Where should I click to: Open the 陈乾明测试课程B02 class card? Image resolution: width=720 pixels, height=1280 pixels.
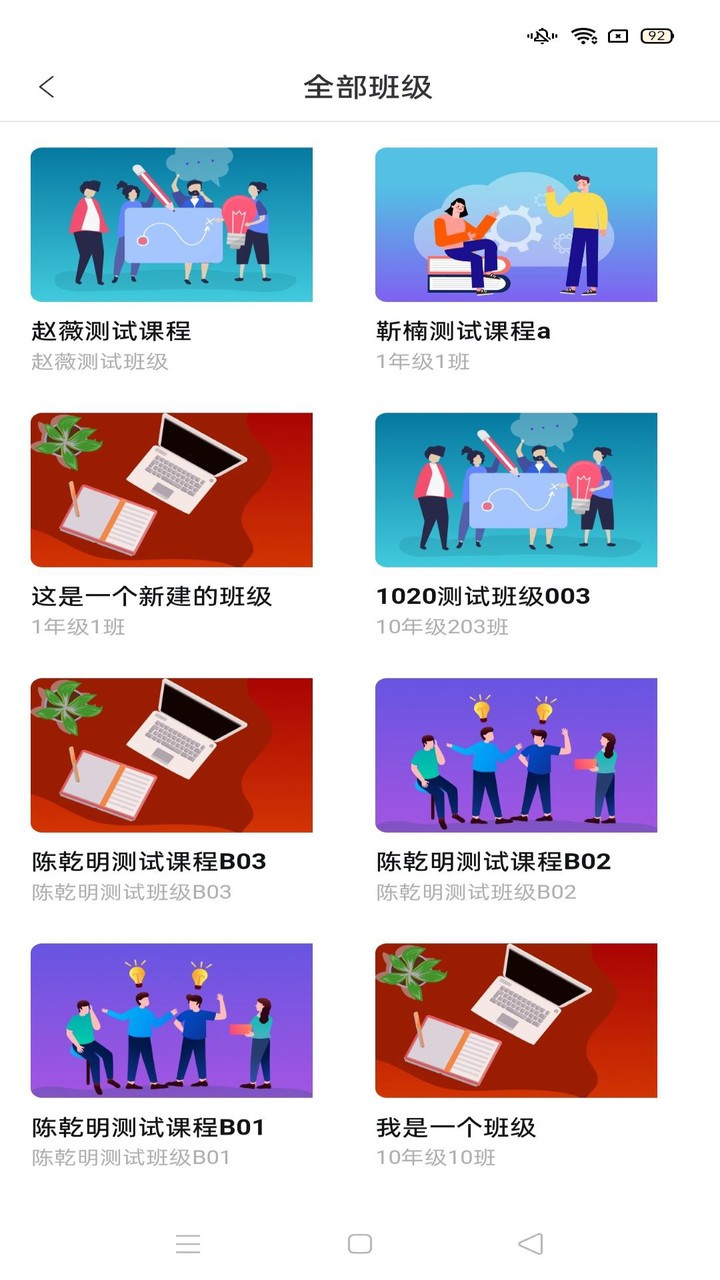click(x=516, y=755)
